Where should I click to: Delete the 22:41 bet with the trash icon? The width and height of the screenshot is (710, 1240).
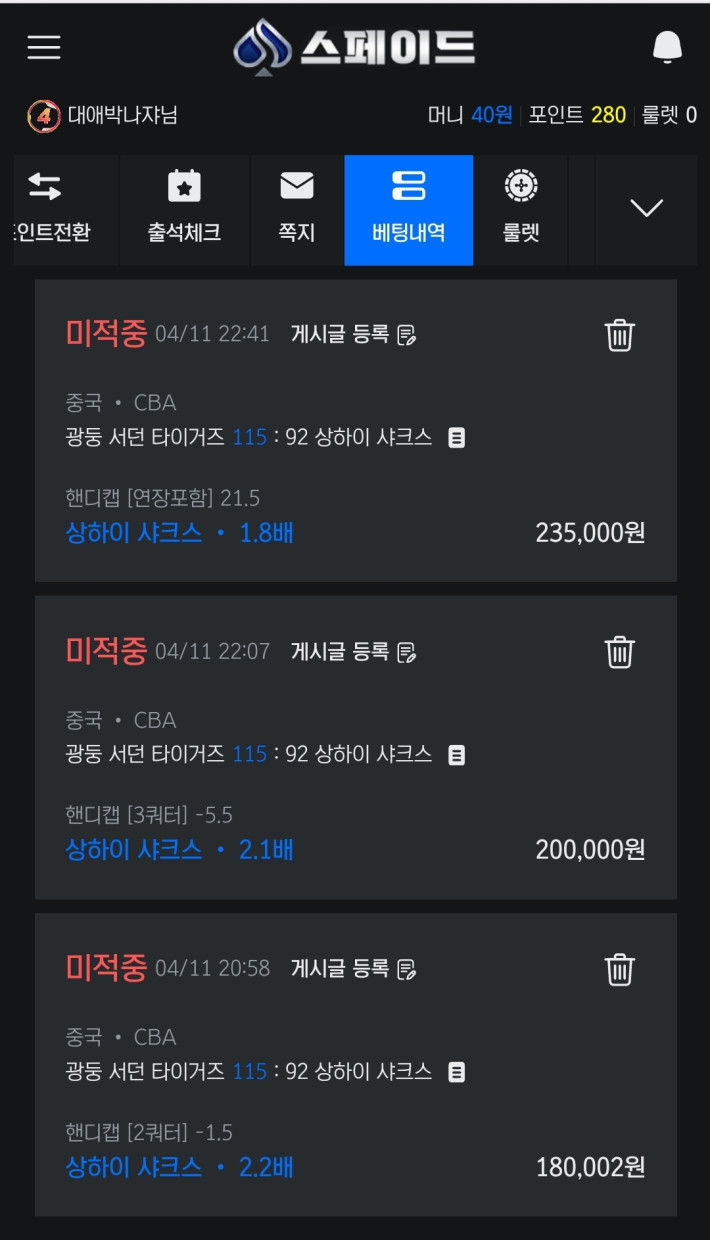[620, 335]
